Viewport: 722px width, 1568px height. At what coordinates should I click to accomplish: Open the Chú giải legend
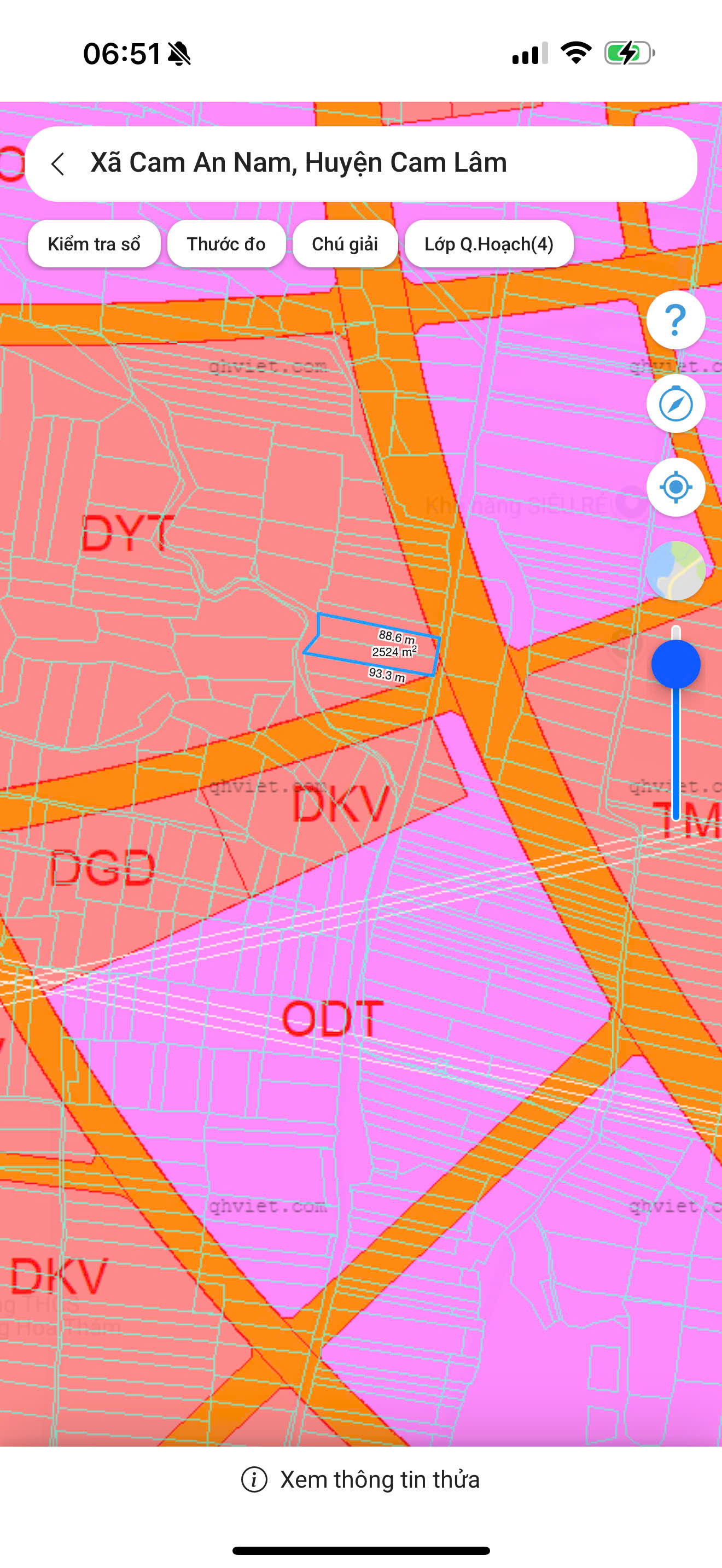345,244
